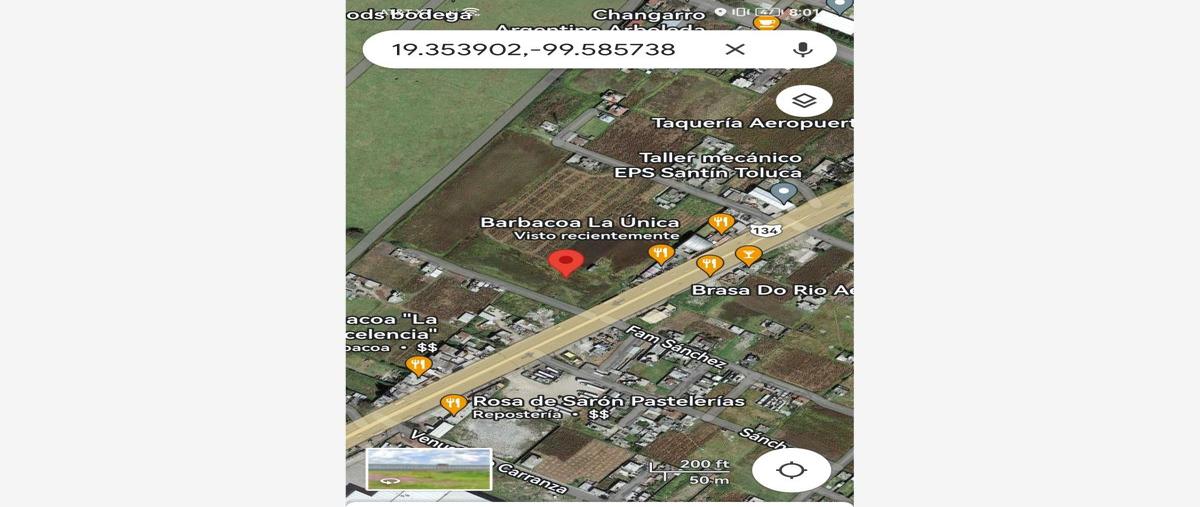Clear the searched coordinates
The width and height of the screenshot is (1200, 507).
click(x=735, y=49)
